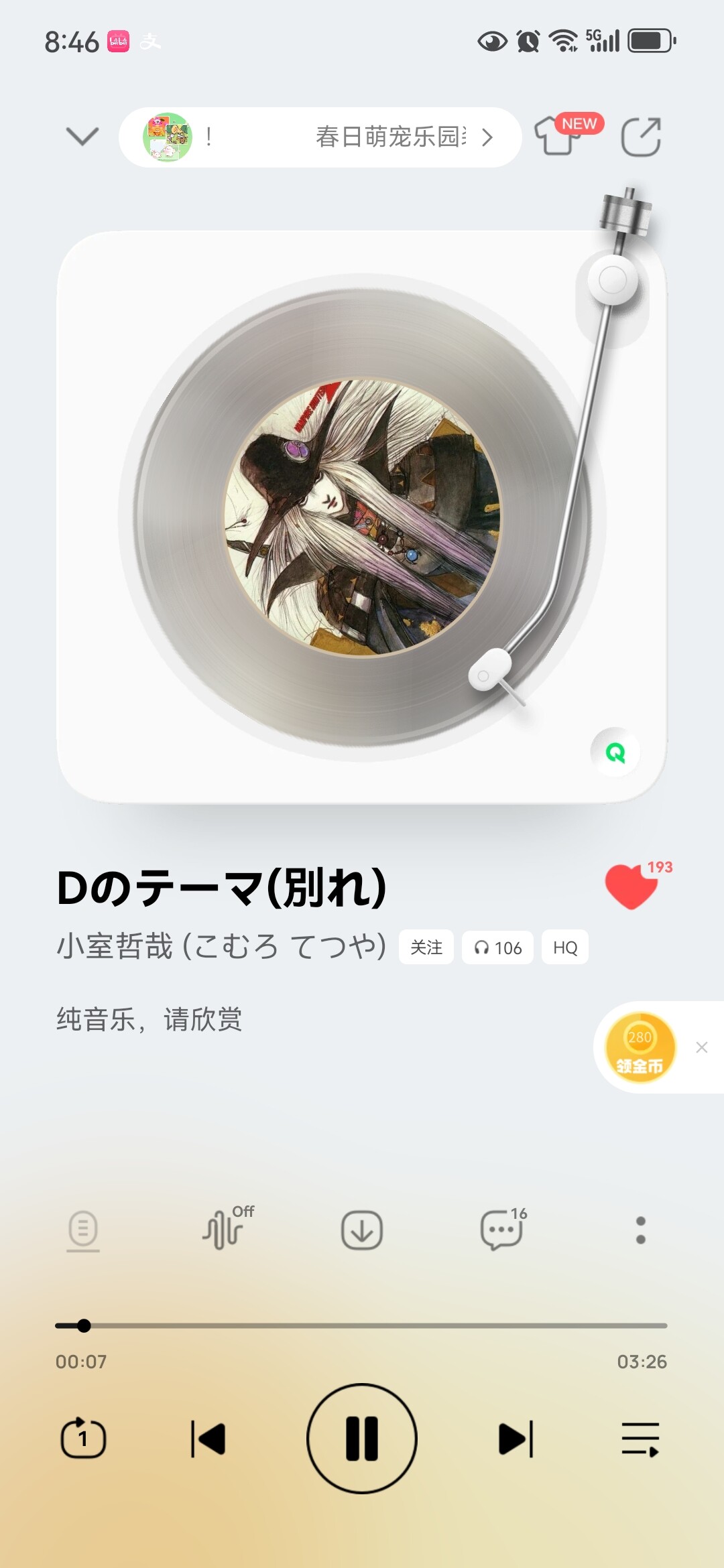
Task: Open the lyrics mode icon
Action: pyautogui.click(x=83, y=1230)
